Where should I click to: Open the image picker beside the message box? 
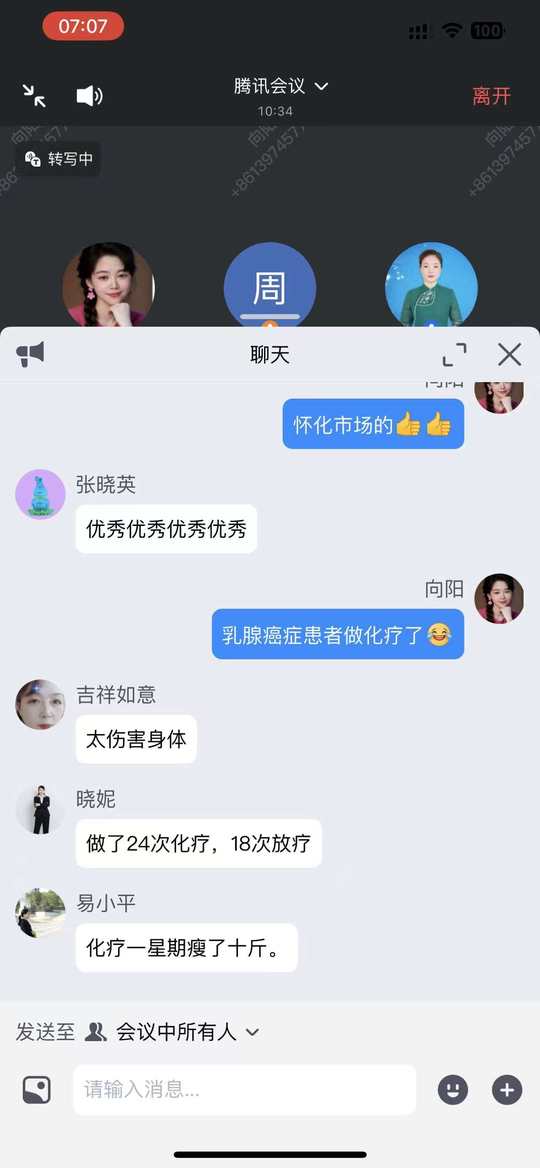tap(36, 1090)
